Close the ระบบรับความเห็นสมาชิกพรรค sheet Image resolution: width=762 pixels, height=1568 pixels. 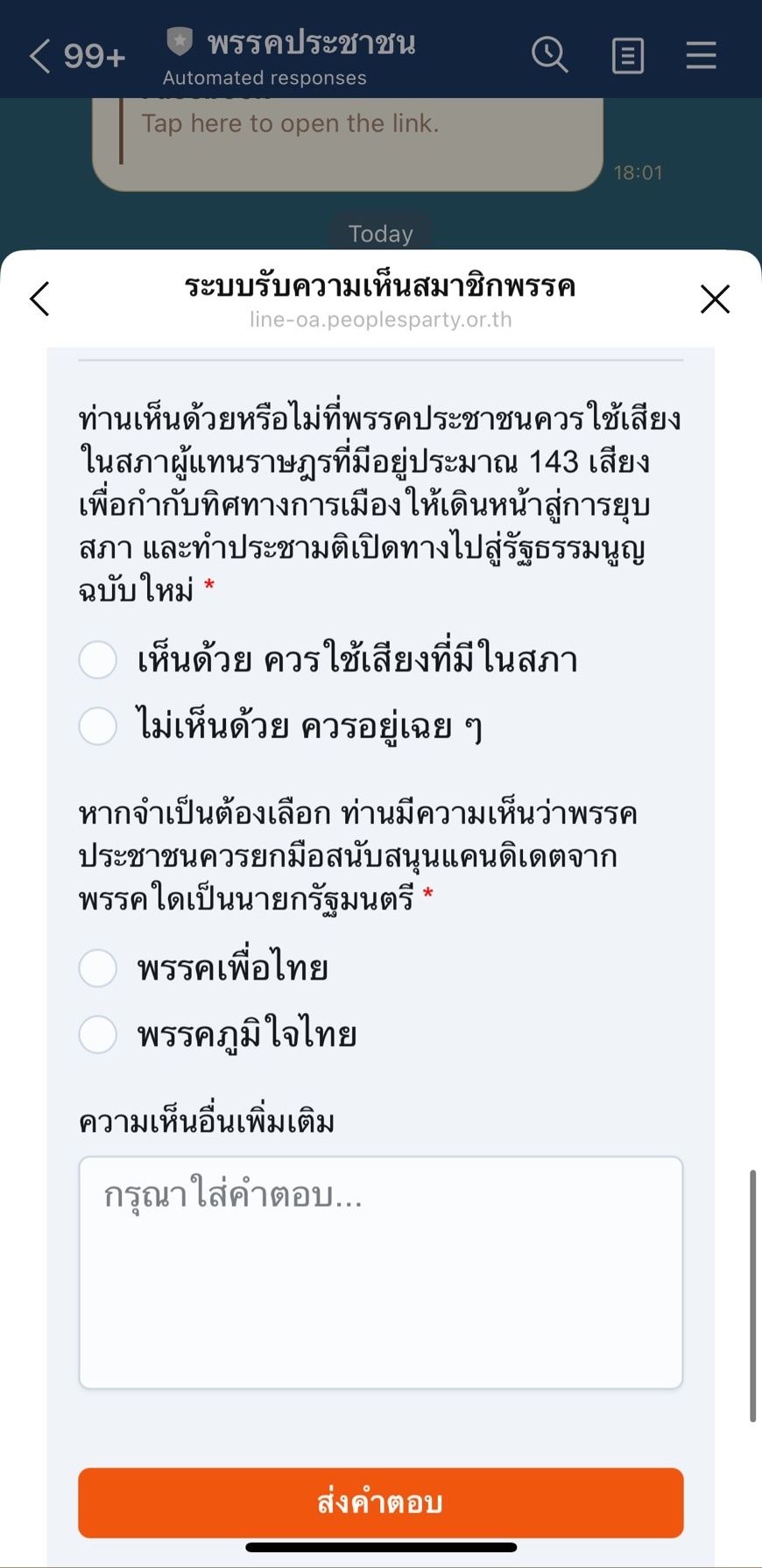tap(715, 299)
